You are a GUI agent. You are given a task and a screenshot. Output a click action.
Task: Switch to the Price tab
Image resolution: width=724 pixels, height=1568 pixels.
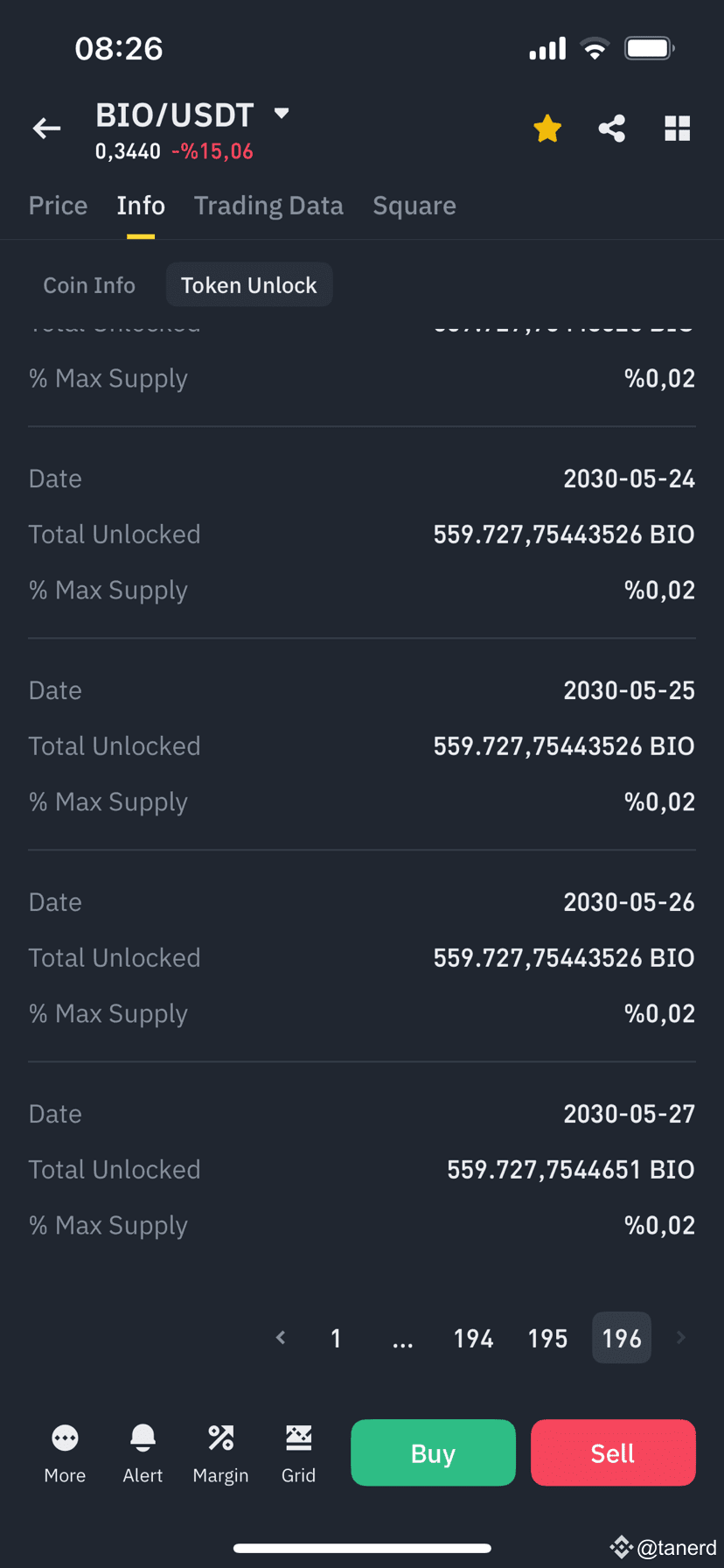click(58, 205)
